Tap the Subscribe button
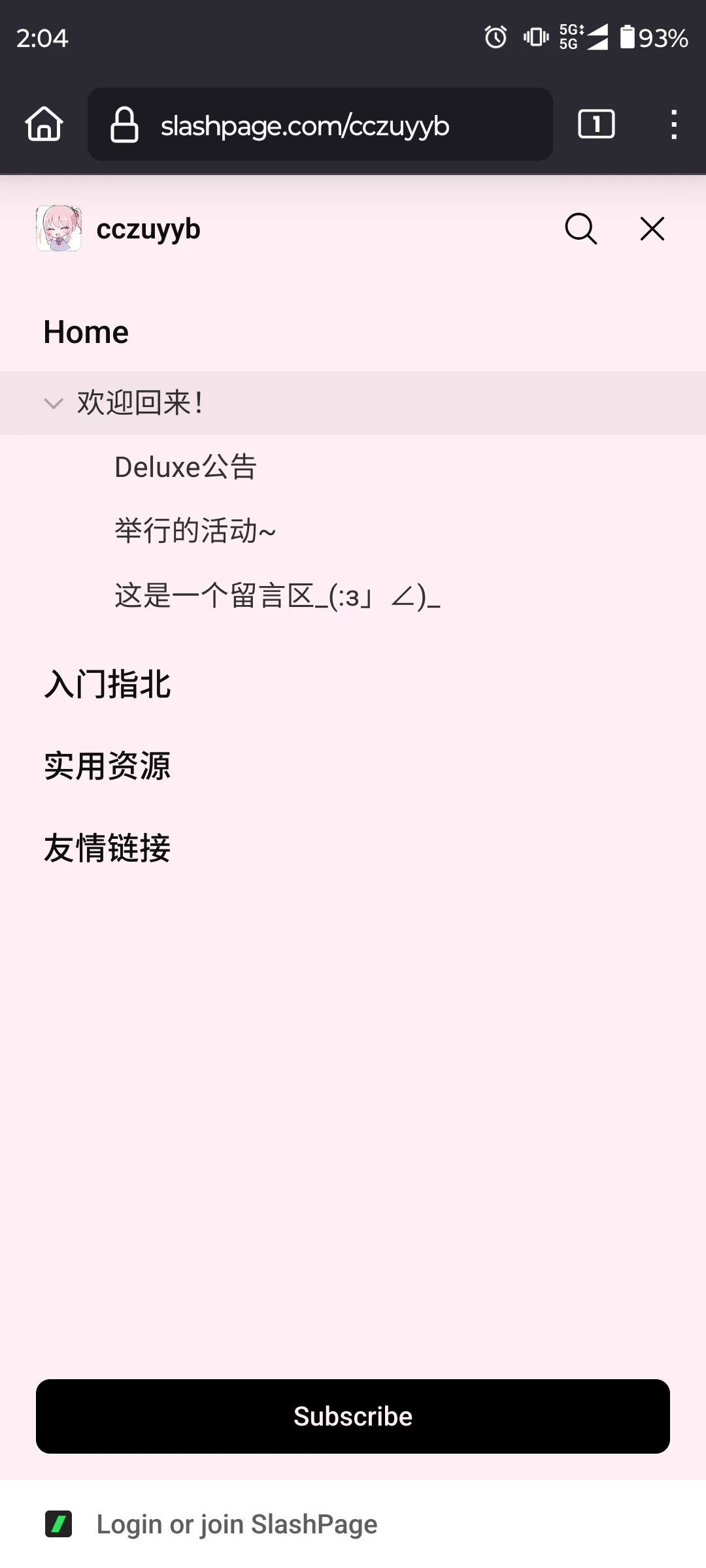Image resolution: width=706 pixels, height=1568 pixels. [x=353, y=1416]
